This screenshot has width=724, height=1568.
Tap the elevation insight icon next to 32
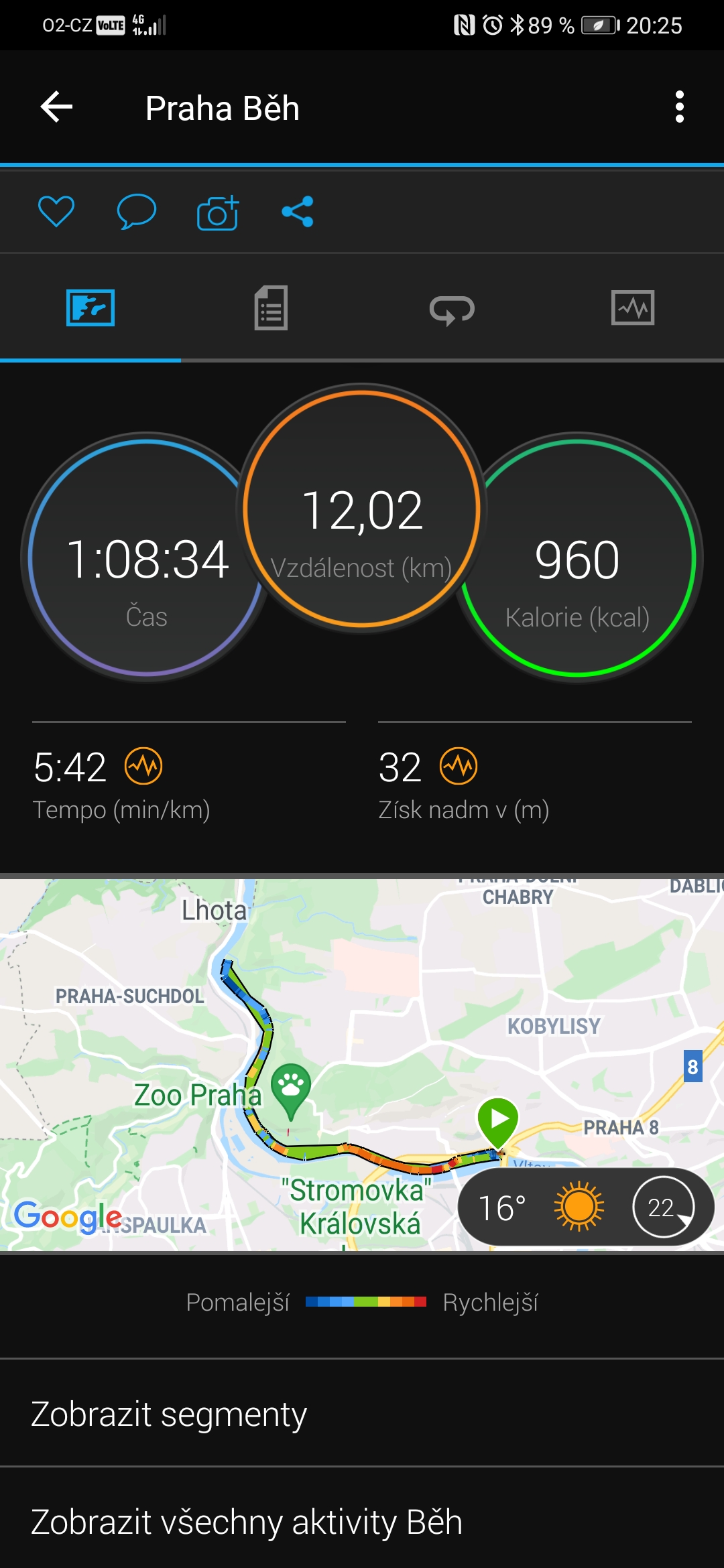point(459,766)
